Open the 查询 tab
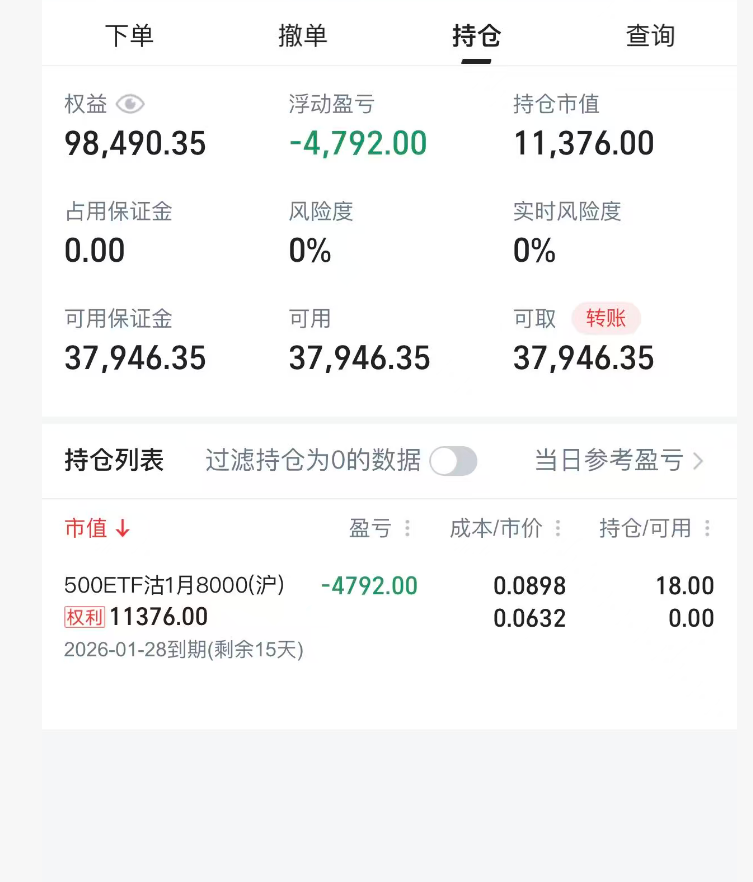 click(650, 36)
